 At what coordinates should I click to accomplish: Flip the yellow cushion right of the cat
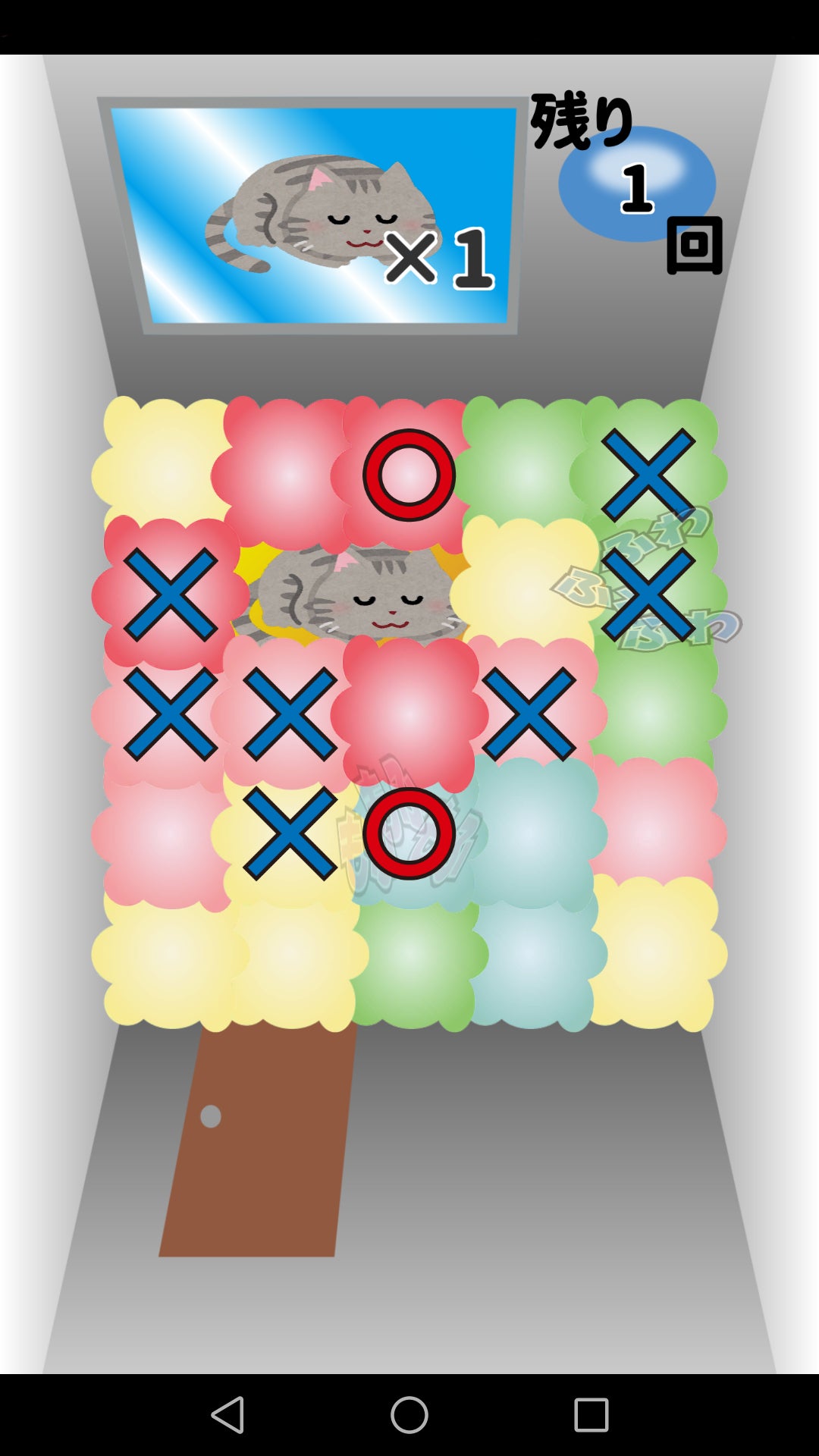click(529, 580)
